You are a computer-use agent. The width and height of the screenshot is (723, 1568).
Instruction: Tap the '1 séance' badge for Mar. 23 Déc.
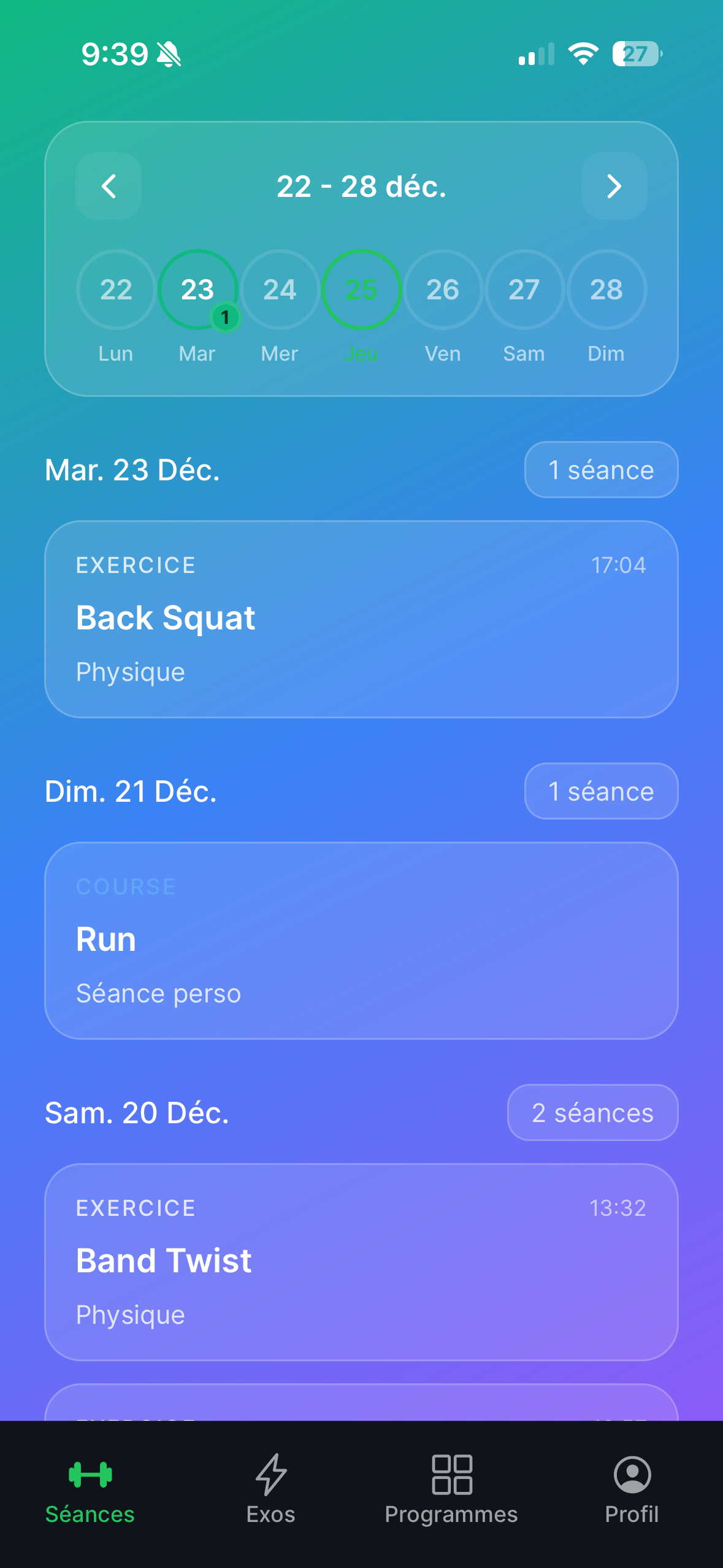pos(600,469)
